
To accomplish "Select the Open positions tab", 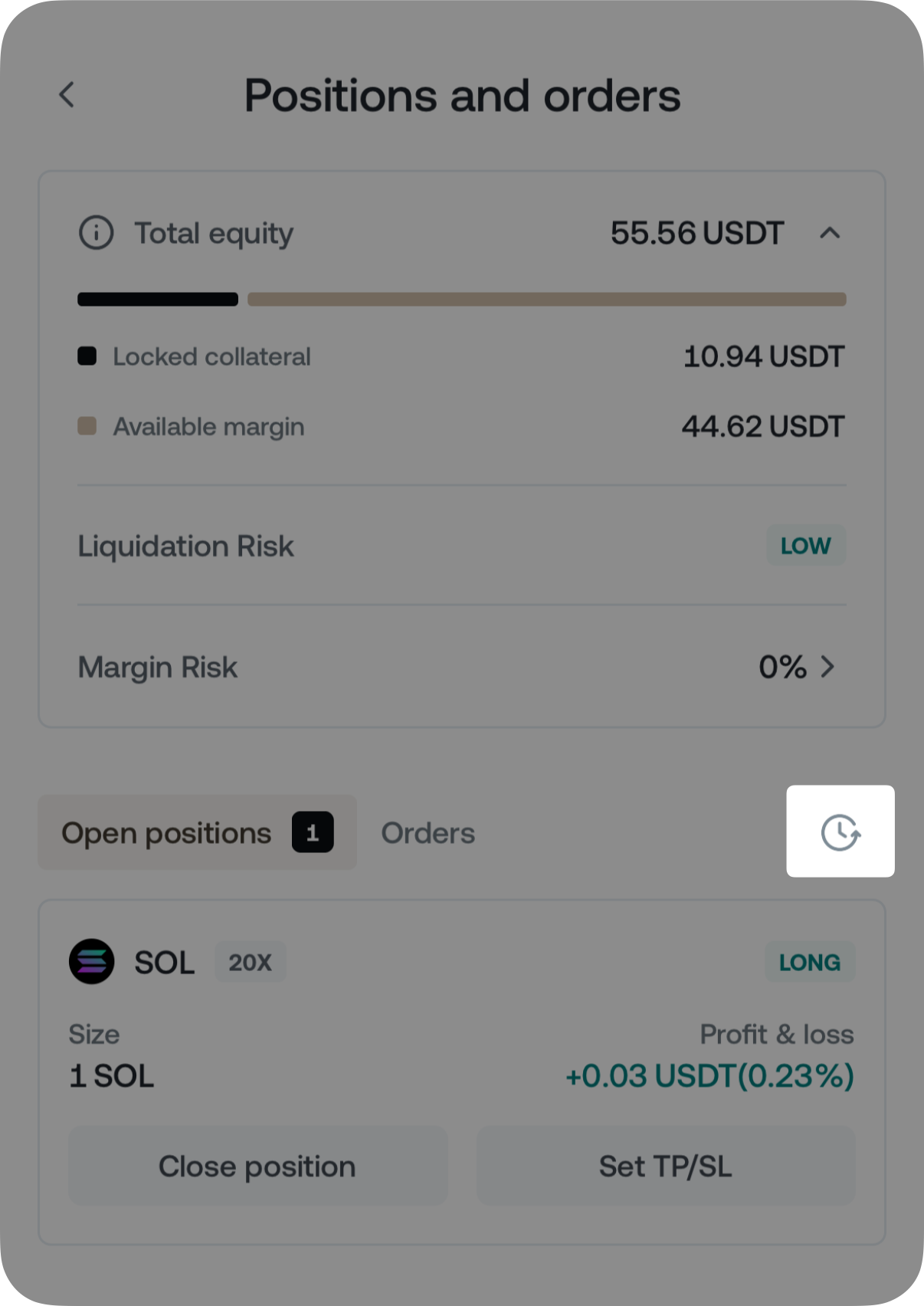I will [x=167, y=832].
